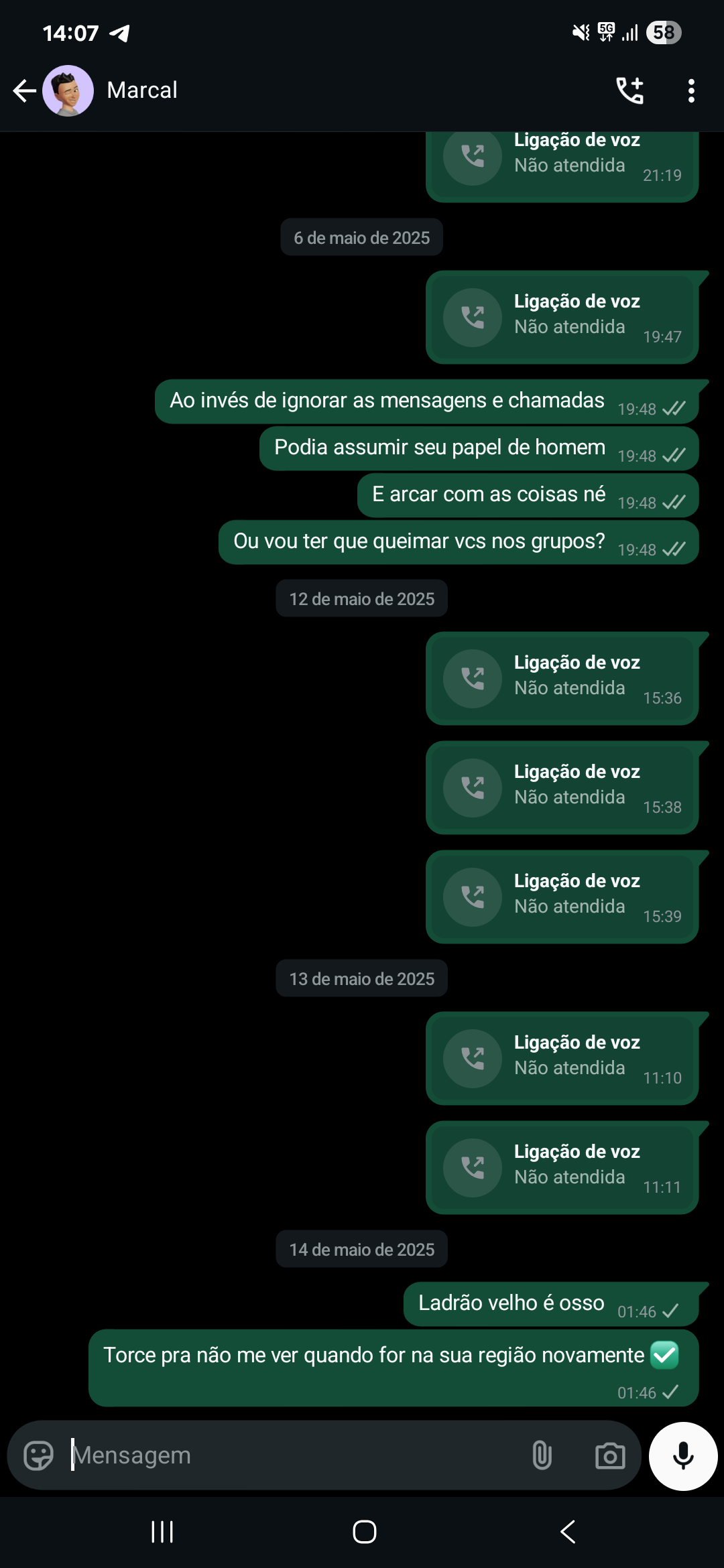The height and width of the screenshot is (1568, 724).
Task: Open the emoji and sticker picker
Action: [x=38, y=1455]
